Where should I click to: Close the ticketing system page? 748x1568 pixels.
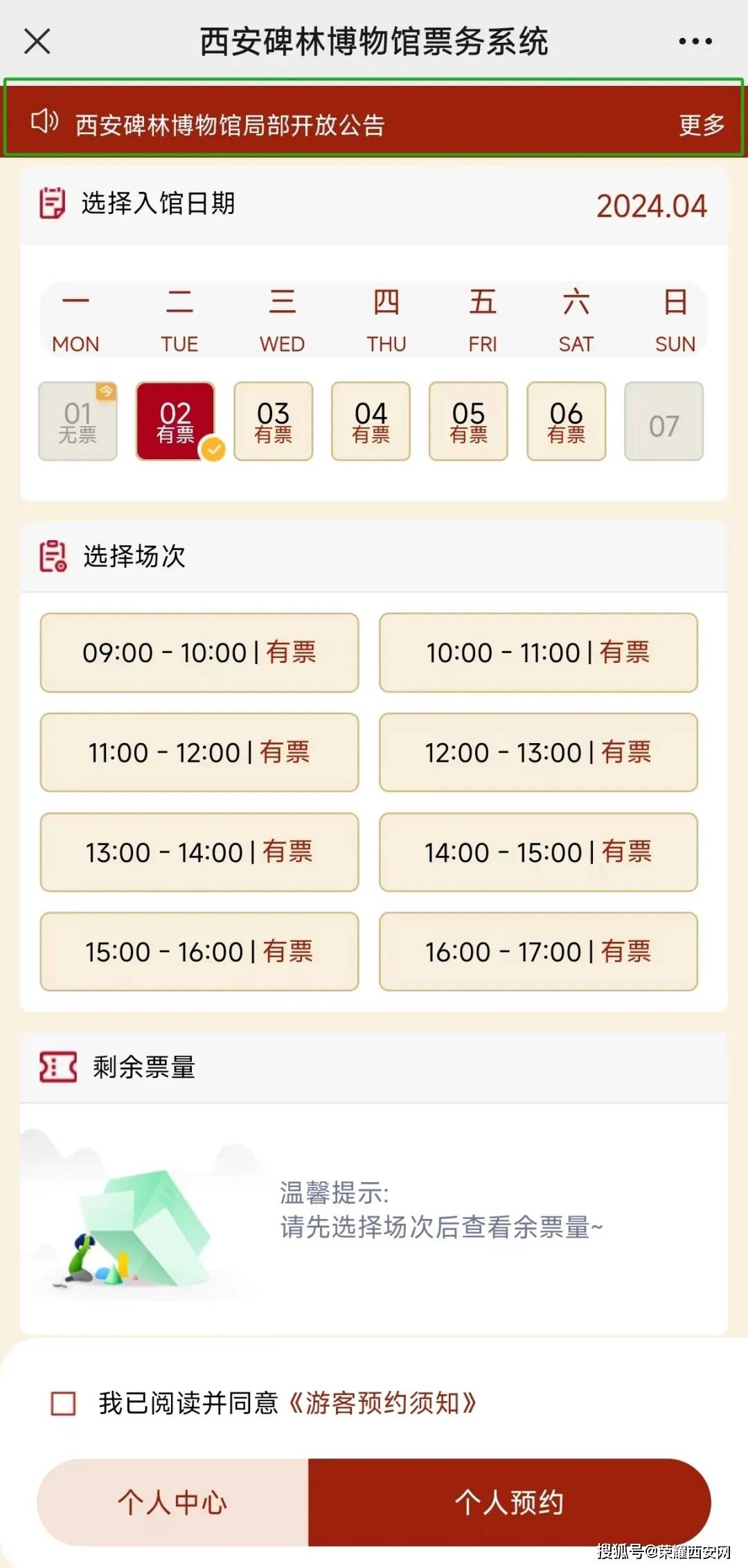pyautogui.click(x=36, y=39)
